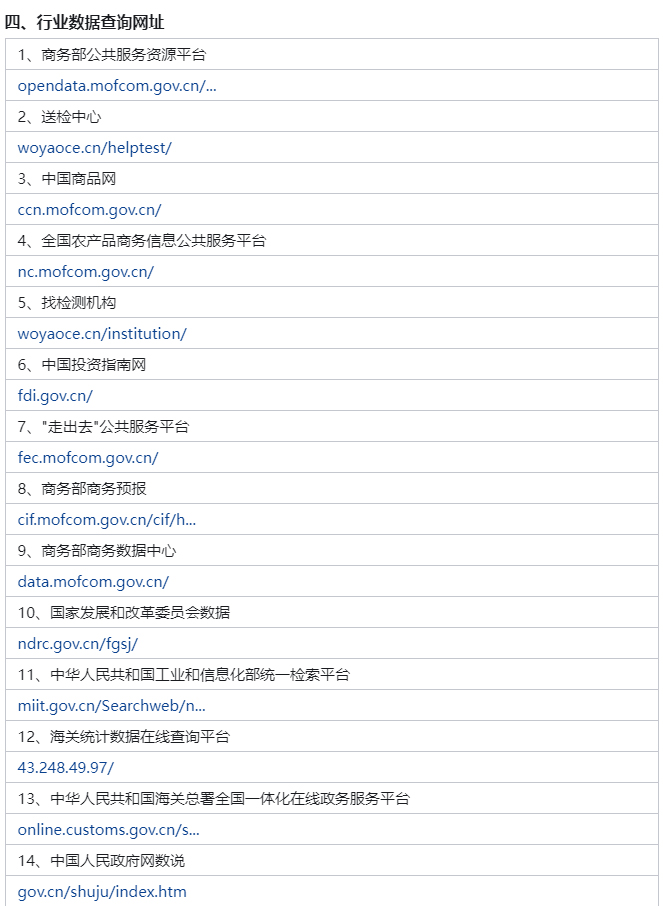Open the 43.248.49.97 link
The width and height of the screenshot is (663, 906).
click(x=66, y=767)
